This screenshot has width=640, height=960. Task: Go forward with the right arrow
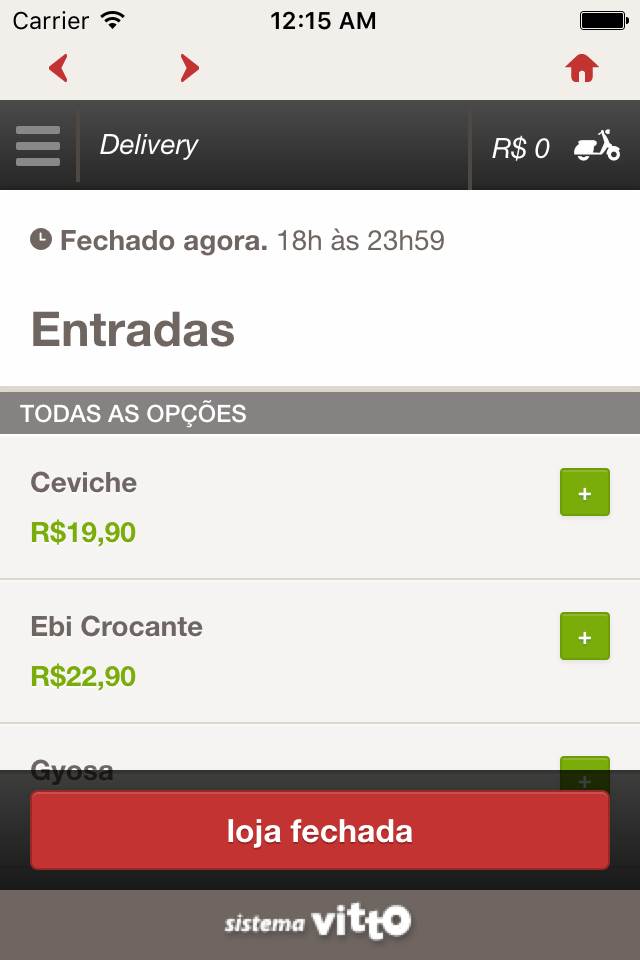click(x=189, y=68)
